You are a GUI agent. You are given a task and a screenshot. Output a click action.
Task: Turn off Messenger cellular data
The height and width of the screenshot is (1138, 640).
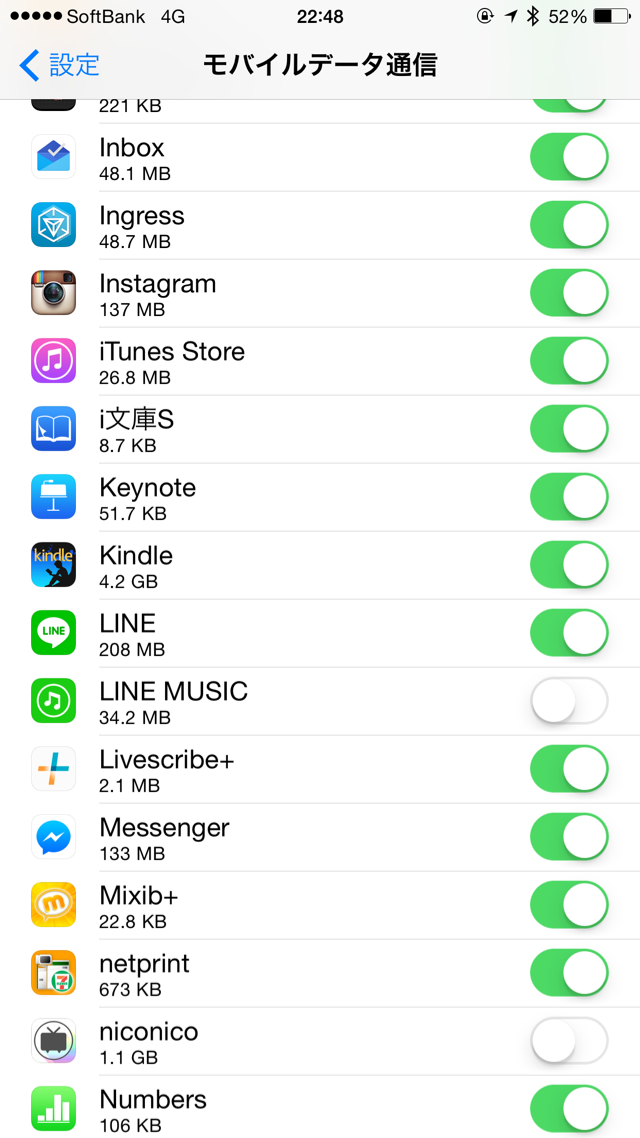tap(569, 836)
